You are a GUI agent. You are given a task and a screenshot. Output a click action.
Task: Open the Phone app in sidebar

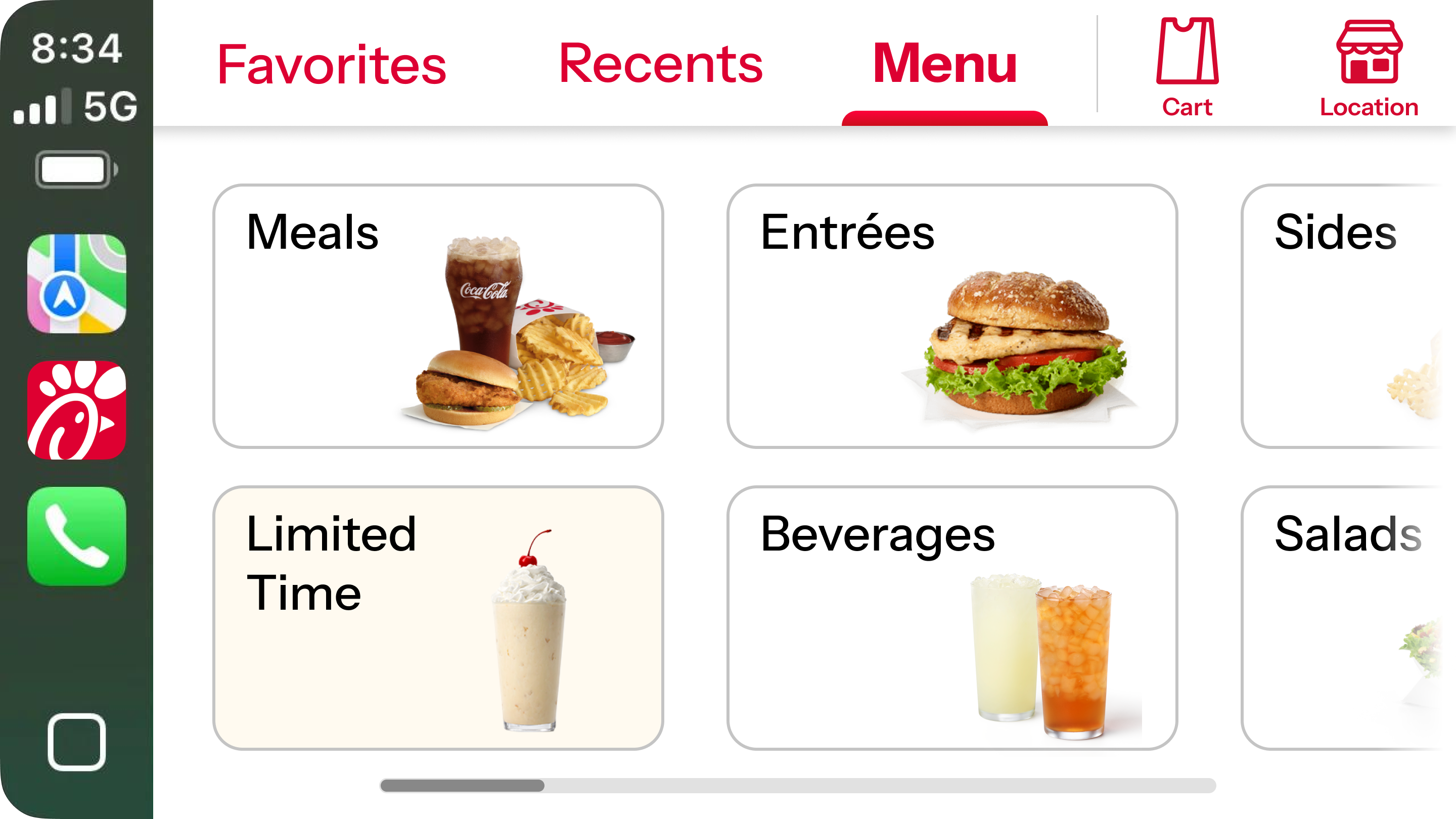pos(77,536)
